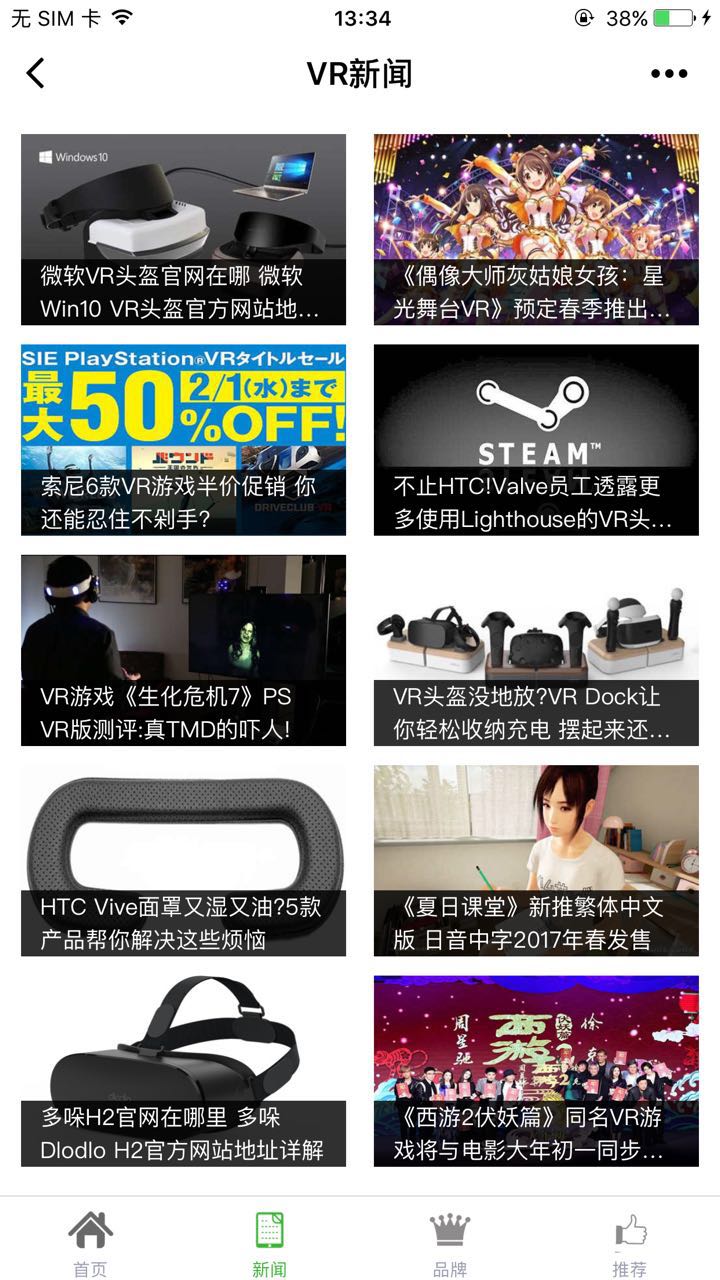This screenshot has height=1280, width=720.
Task: Open the three-dot overflow menu
Action: (x=669, y=73)
